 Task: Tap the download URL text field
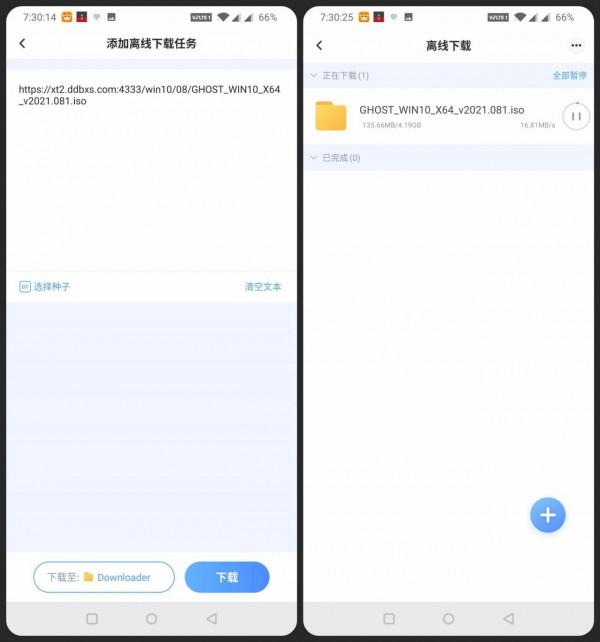[151, 170]
